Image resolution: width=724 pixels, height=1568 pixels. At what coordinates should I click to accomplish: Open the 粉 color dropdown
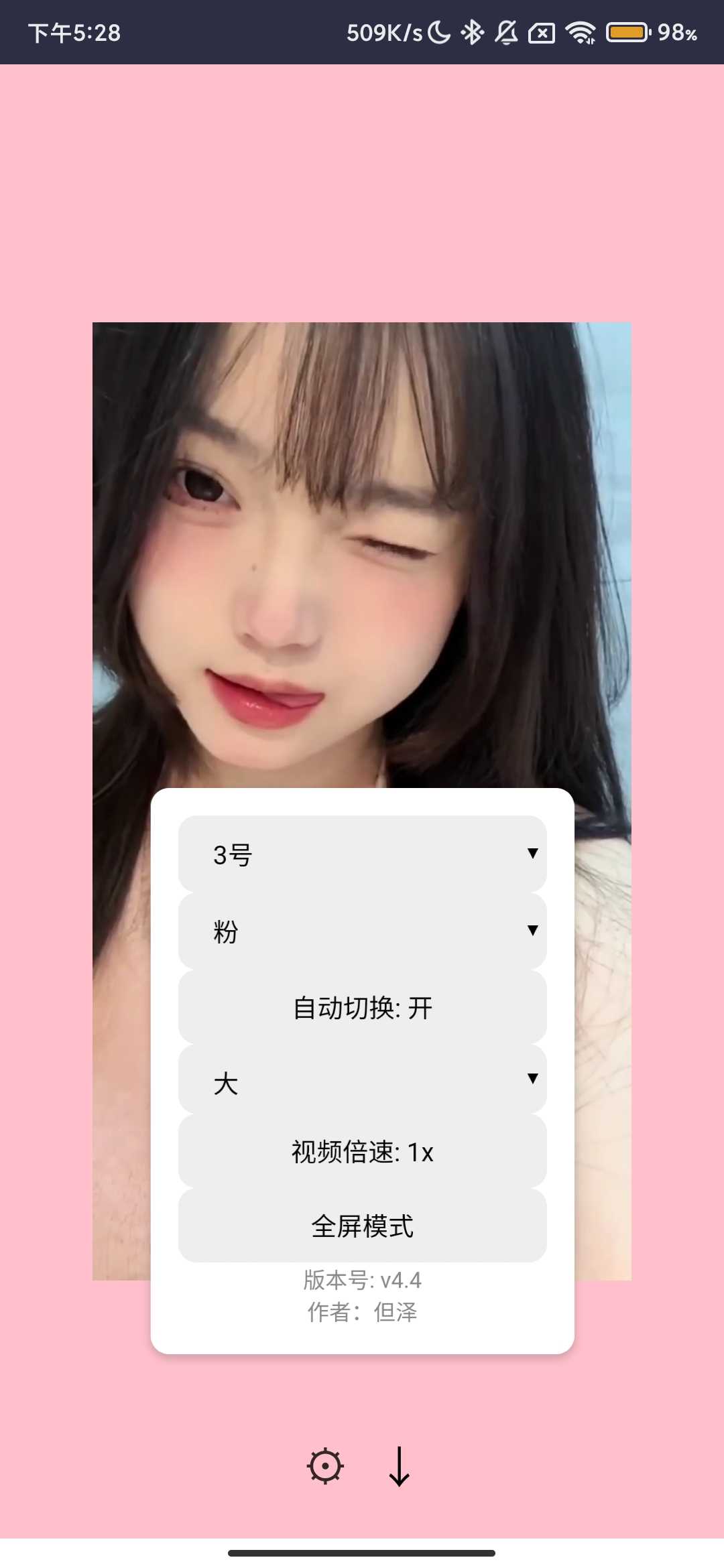coord(362,931)
